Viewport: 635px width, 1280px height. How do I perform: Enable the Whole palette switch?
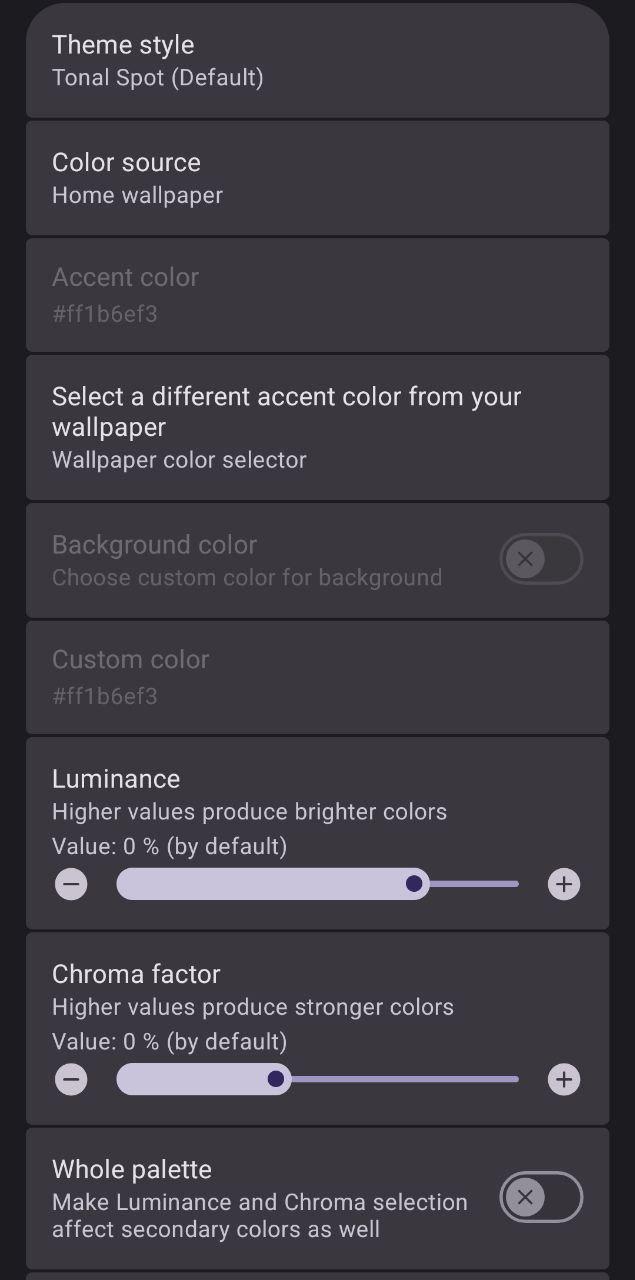(541, 1197)
